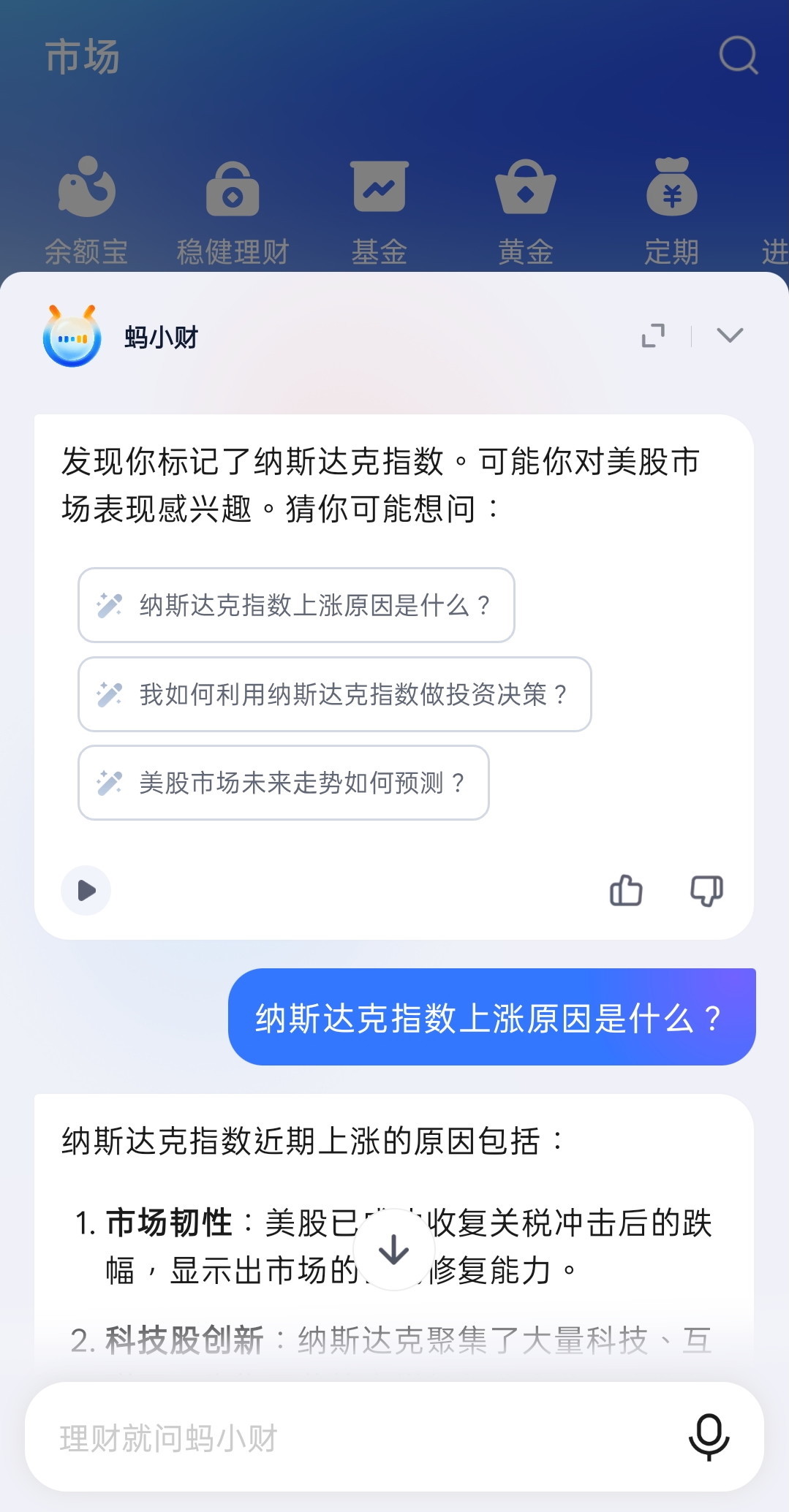Start voice input with the microphone
Screen dimensions: 789x1512
coord(709,1437)
